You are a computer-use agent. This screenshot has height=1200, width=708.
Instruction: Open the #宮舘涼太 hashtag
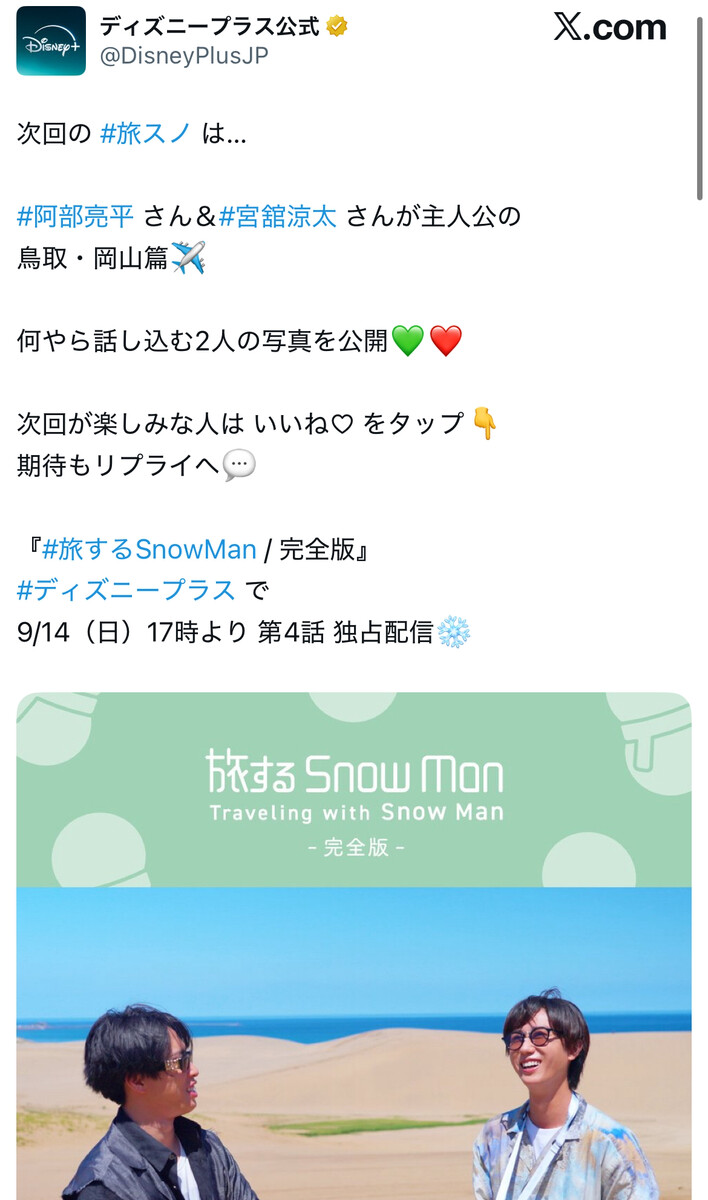click(x=277, y=216)
